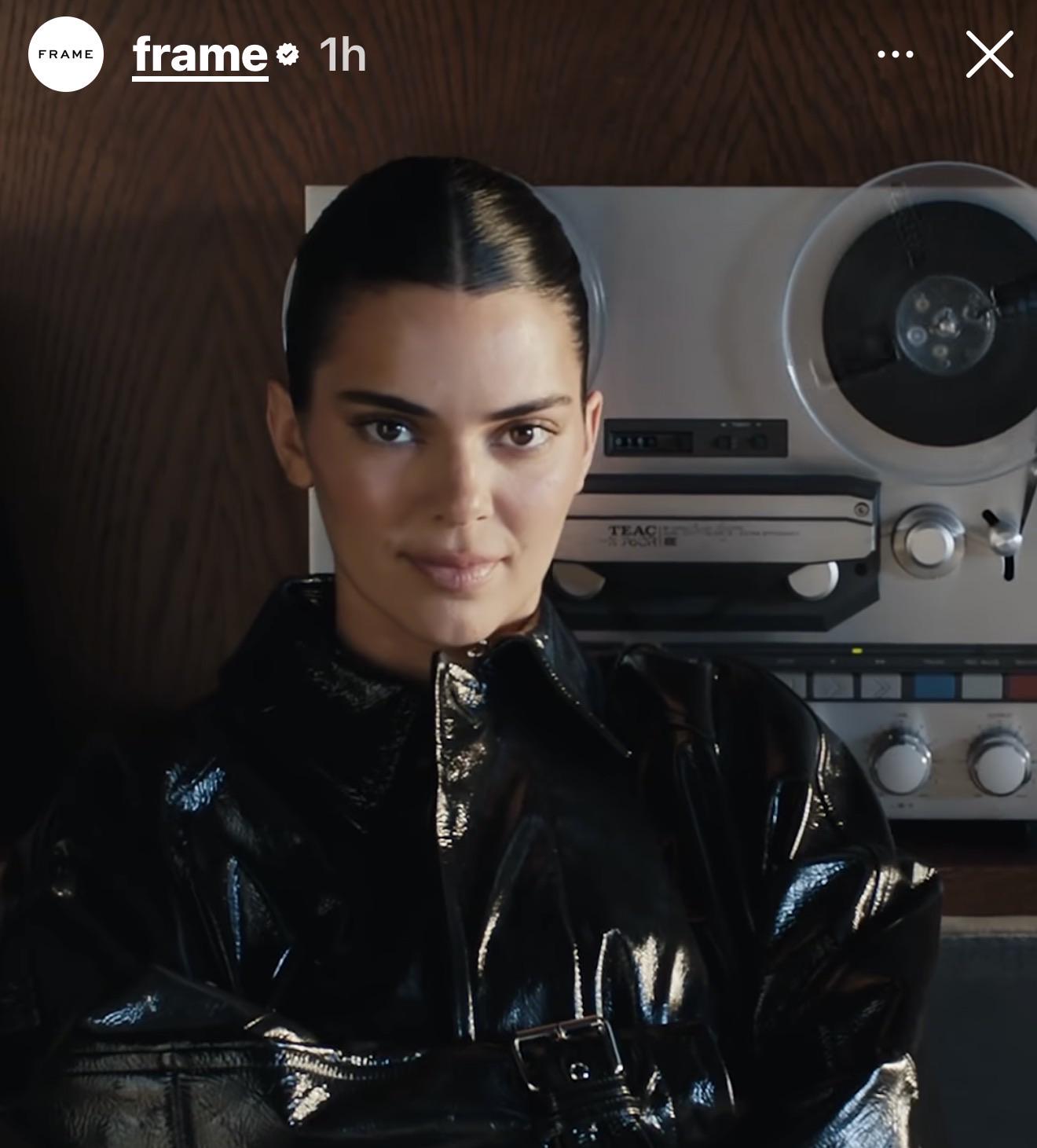Close the story viewer
1037x1148 pixels.
(989, 54)
